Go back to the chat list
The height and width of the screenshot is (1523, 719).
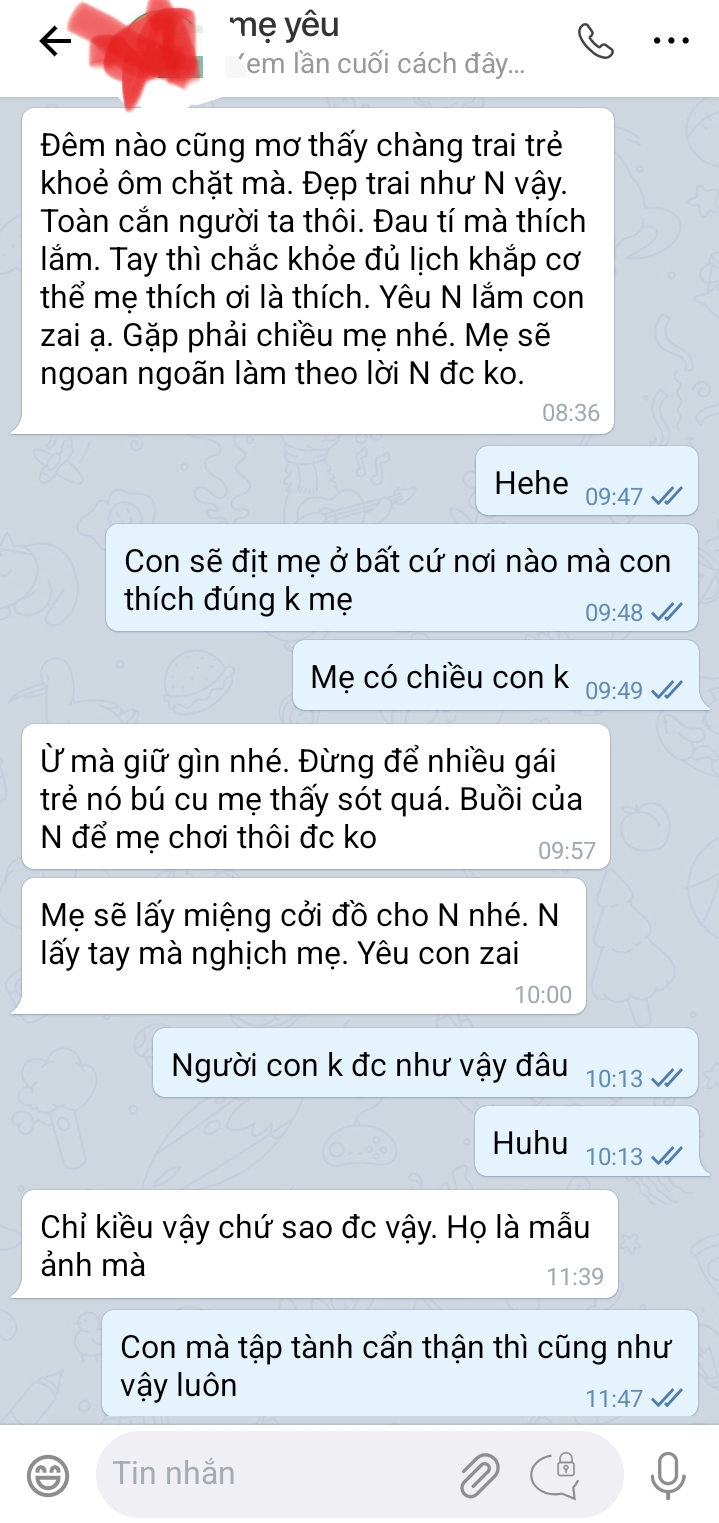click(x=54, y=42)
